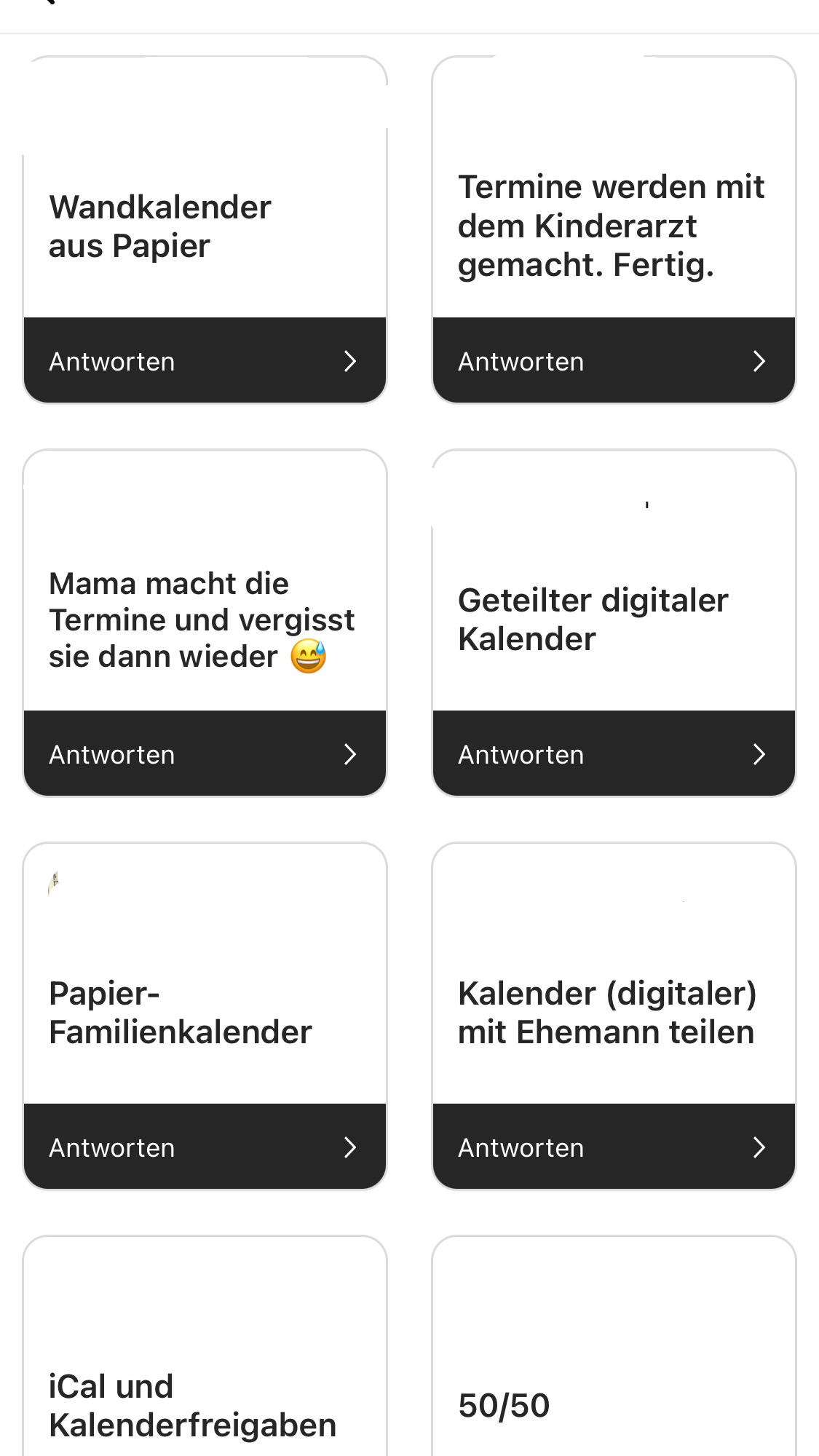Reply to Kalender (digitaler) mit Ehemann teilen
The image size is (819, 1456).
coord(614,1147)
